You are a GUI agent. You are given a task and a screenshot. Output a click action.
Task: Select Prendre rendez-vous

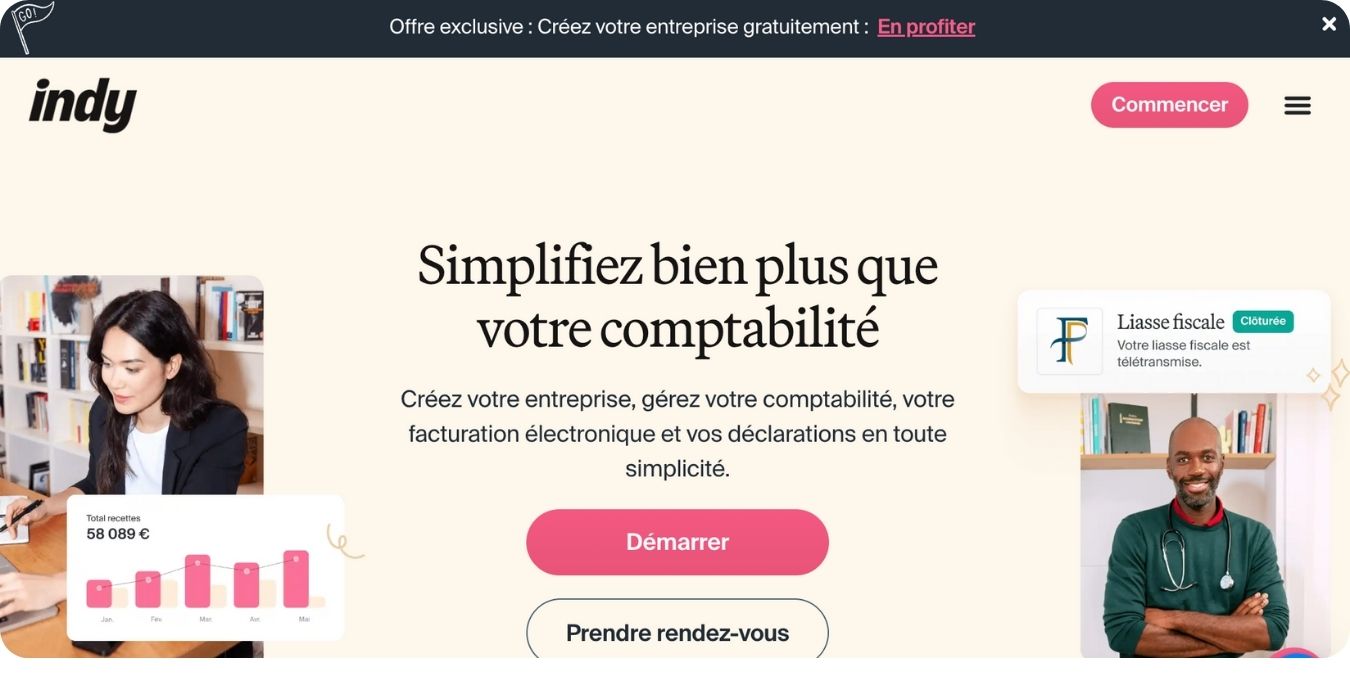click(677, 632)
